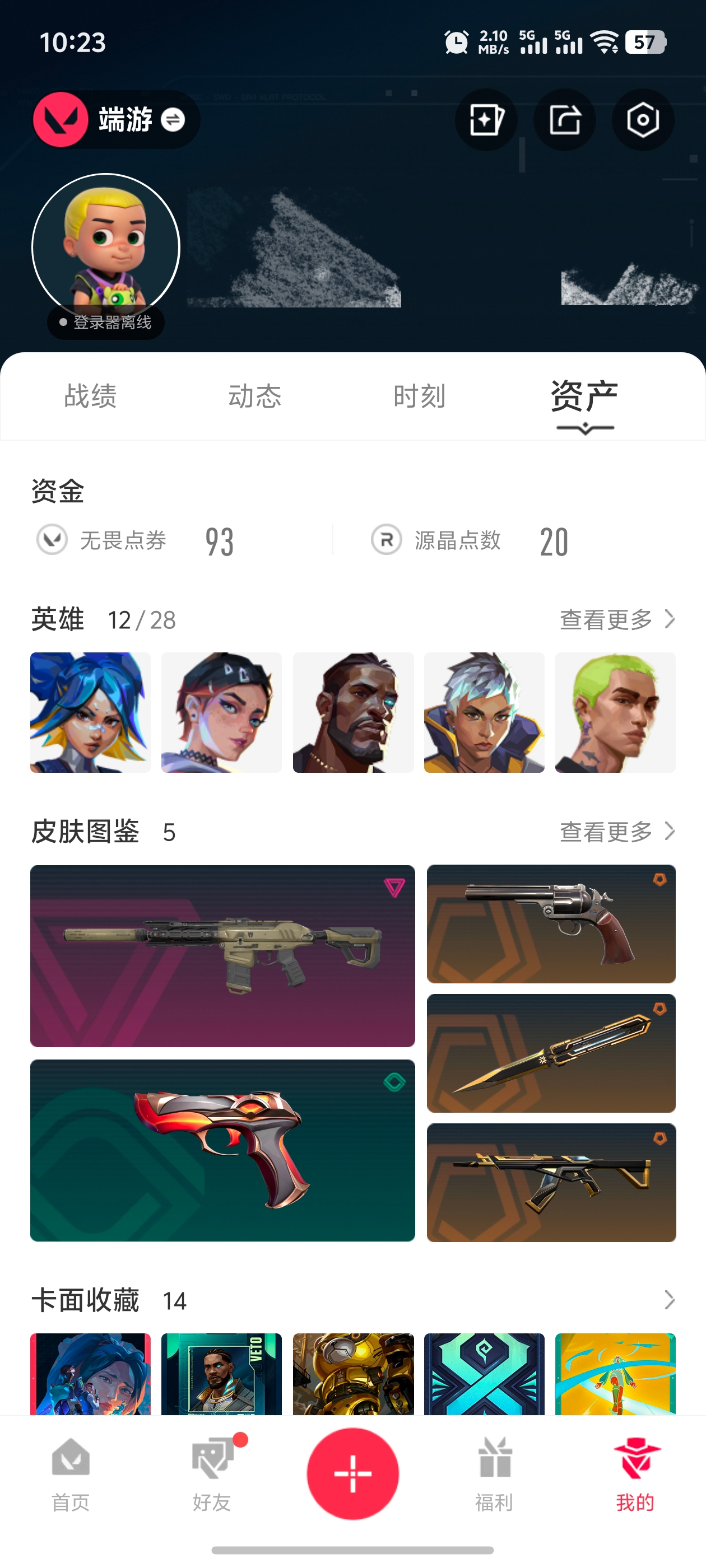706x1568 pixels.
Task: Switch to the 战绩 tab
Action: (89, 397)
